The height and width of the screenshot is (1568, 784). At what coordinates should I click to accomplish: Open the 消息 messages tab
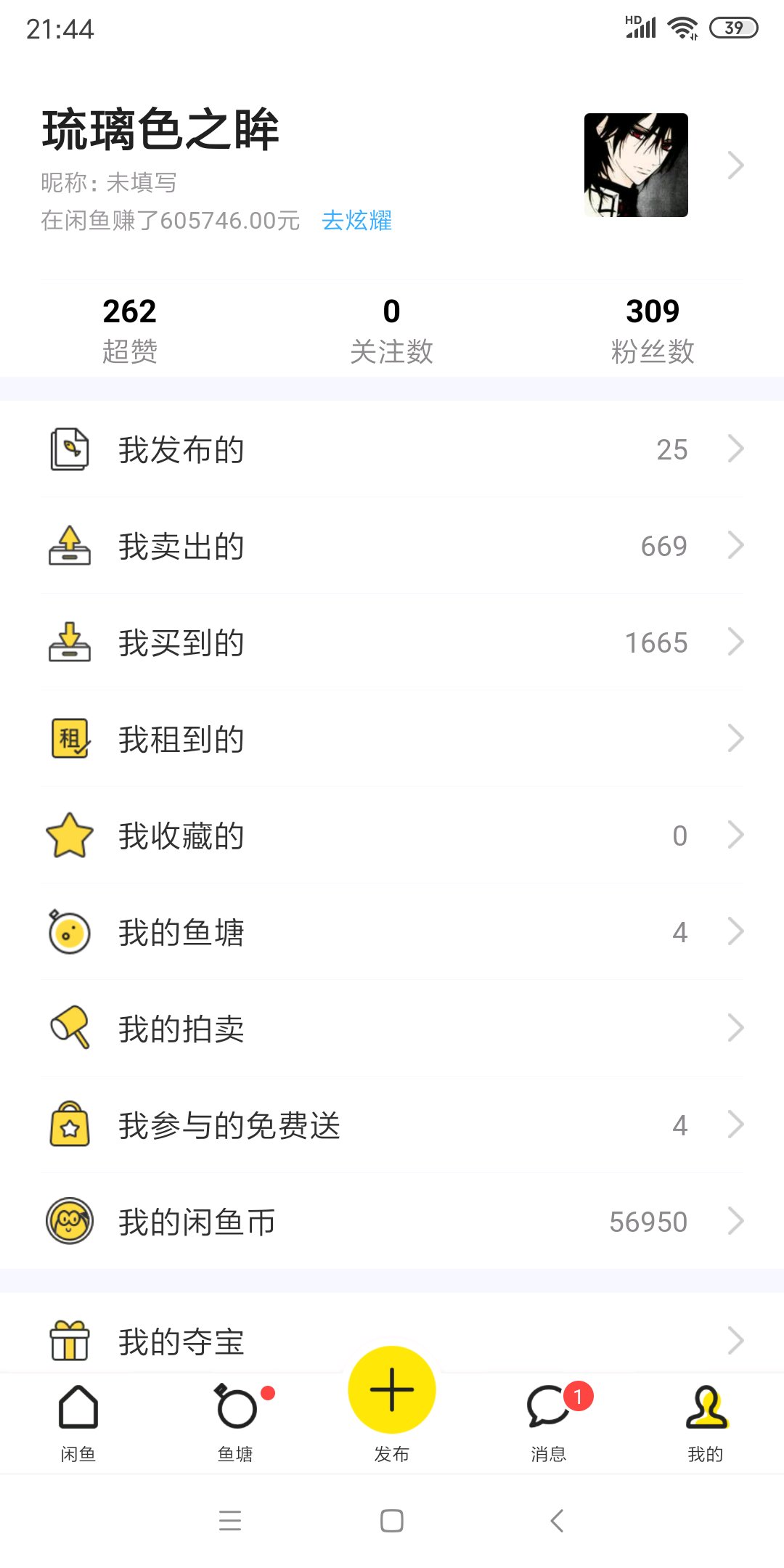(x=549, y=1423)
